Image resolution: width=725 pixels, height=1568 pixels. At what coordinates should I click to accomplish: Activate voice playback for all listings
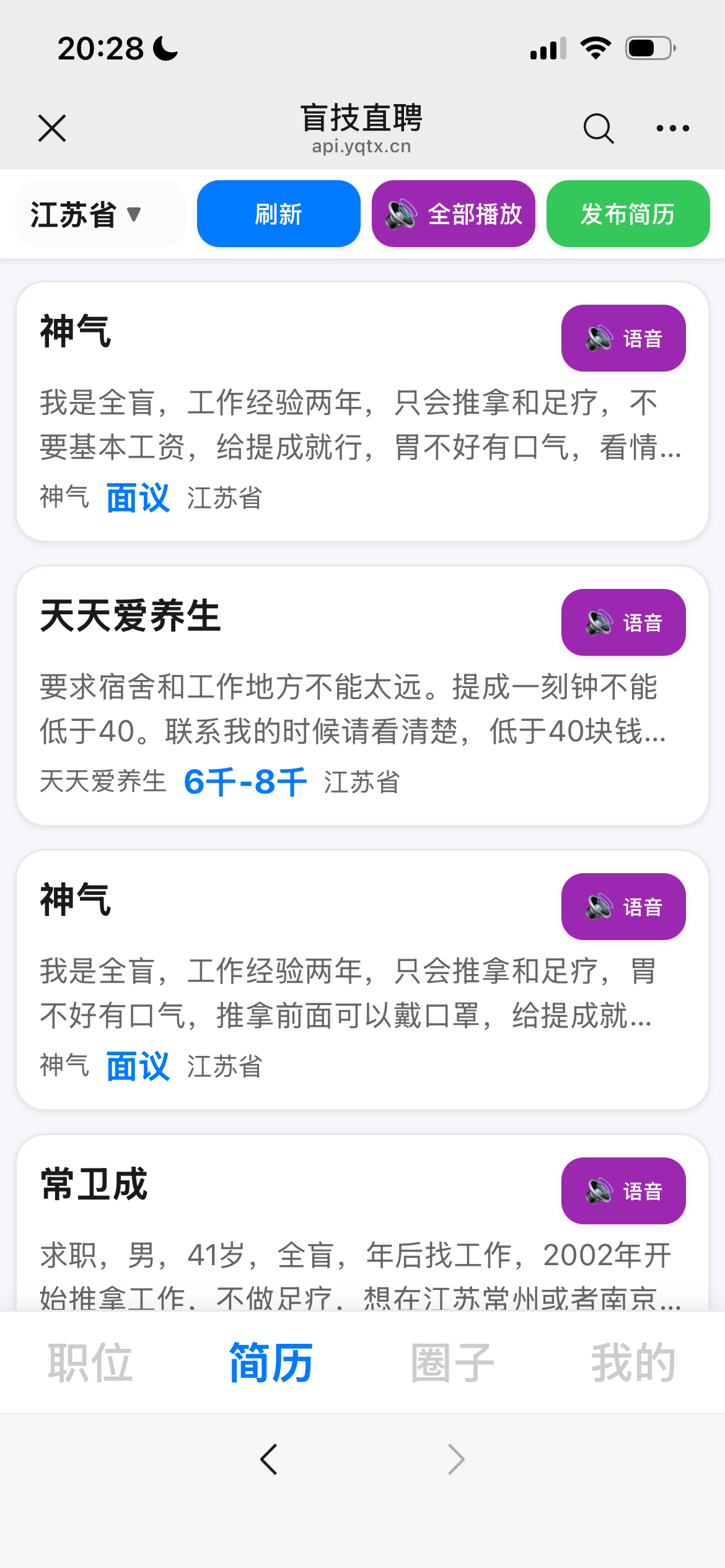453,213
